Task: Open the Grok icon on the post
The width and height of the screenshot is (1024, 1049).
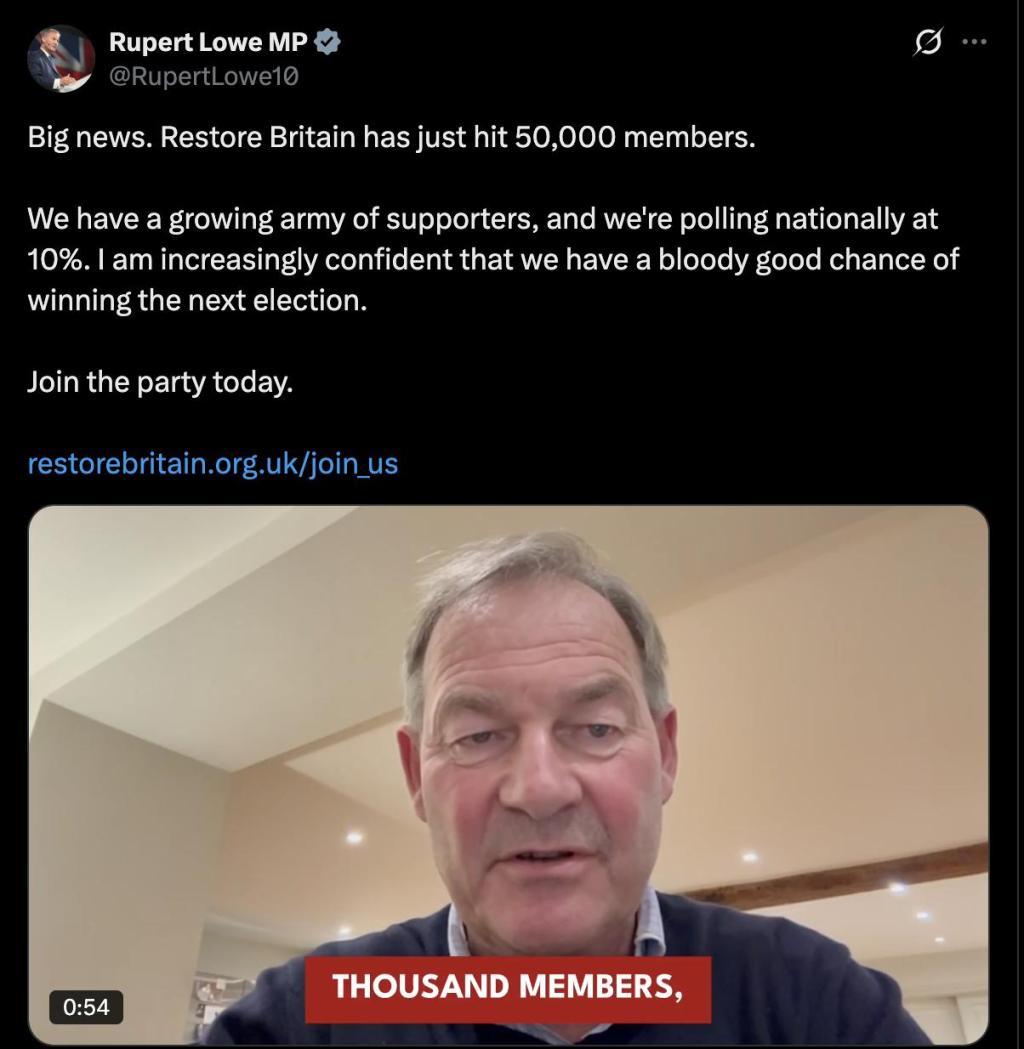Action: [927, 43]
